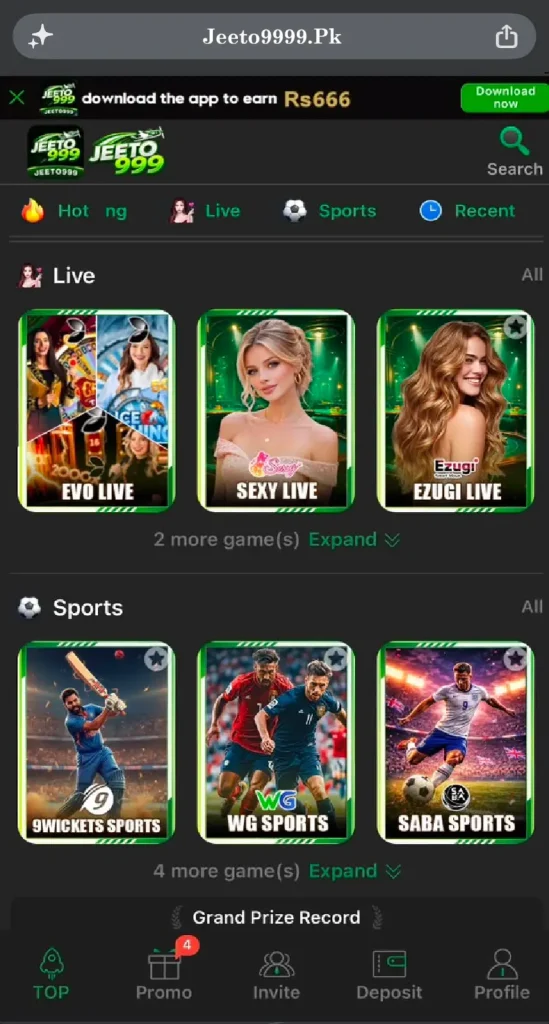Viewport: 549px width, 1024px height.
Task: Open the Recent category tab
Action: click(467, 211)
